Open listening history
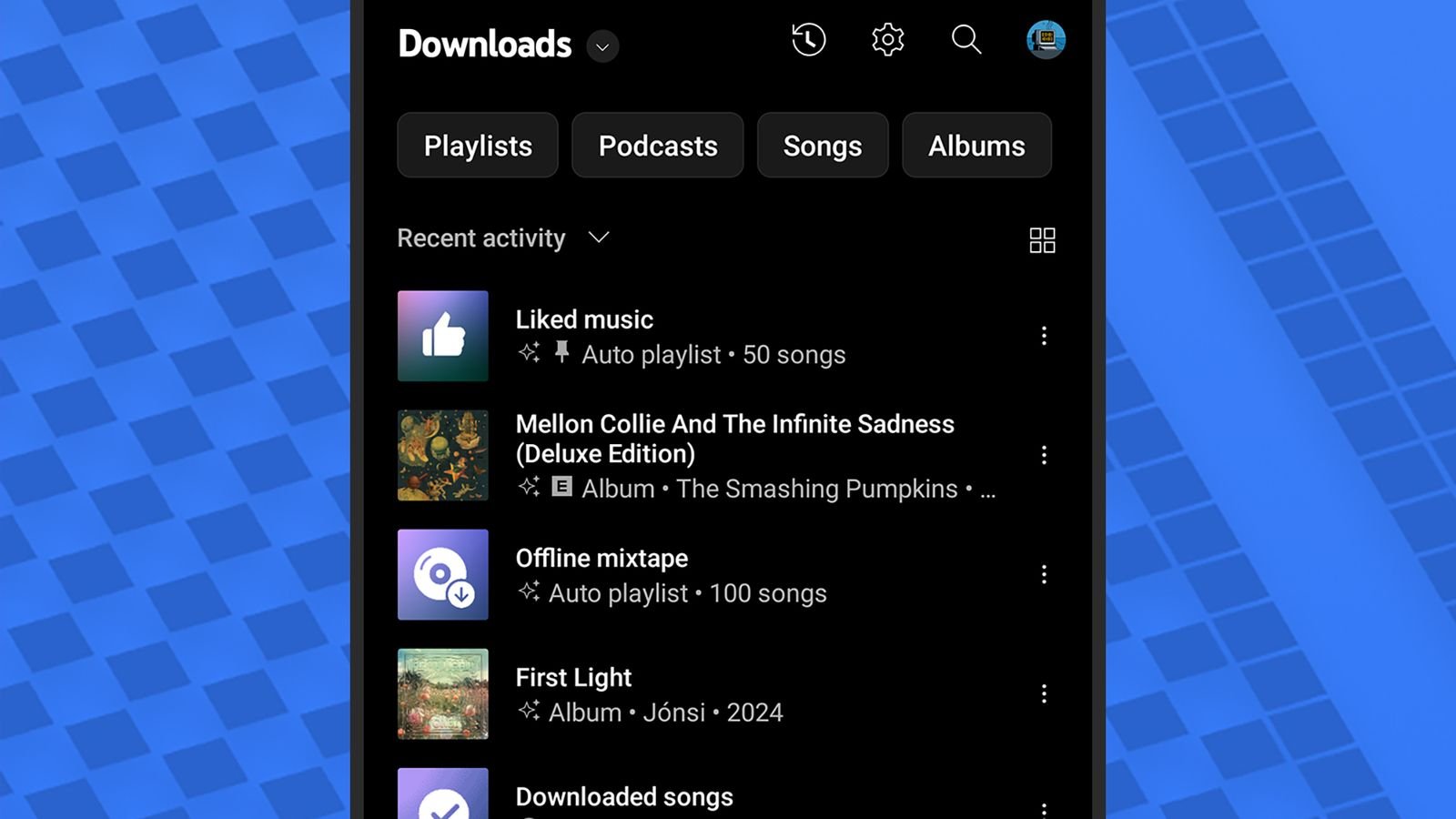Screen dimensions: 1456x819 (808, 40)
